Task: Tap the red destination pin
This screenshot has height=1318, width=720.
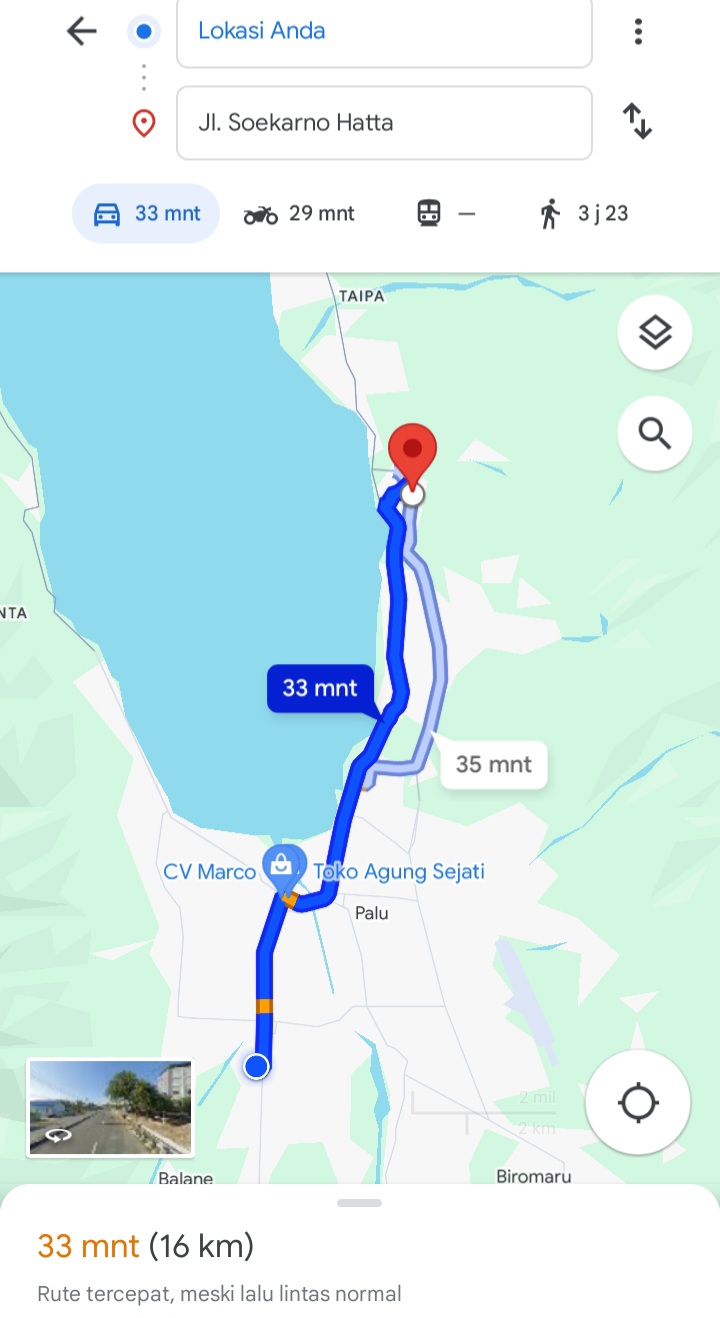Action: tap(412, 455)
